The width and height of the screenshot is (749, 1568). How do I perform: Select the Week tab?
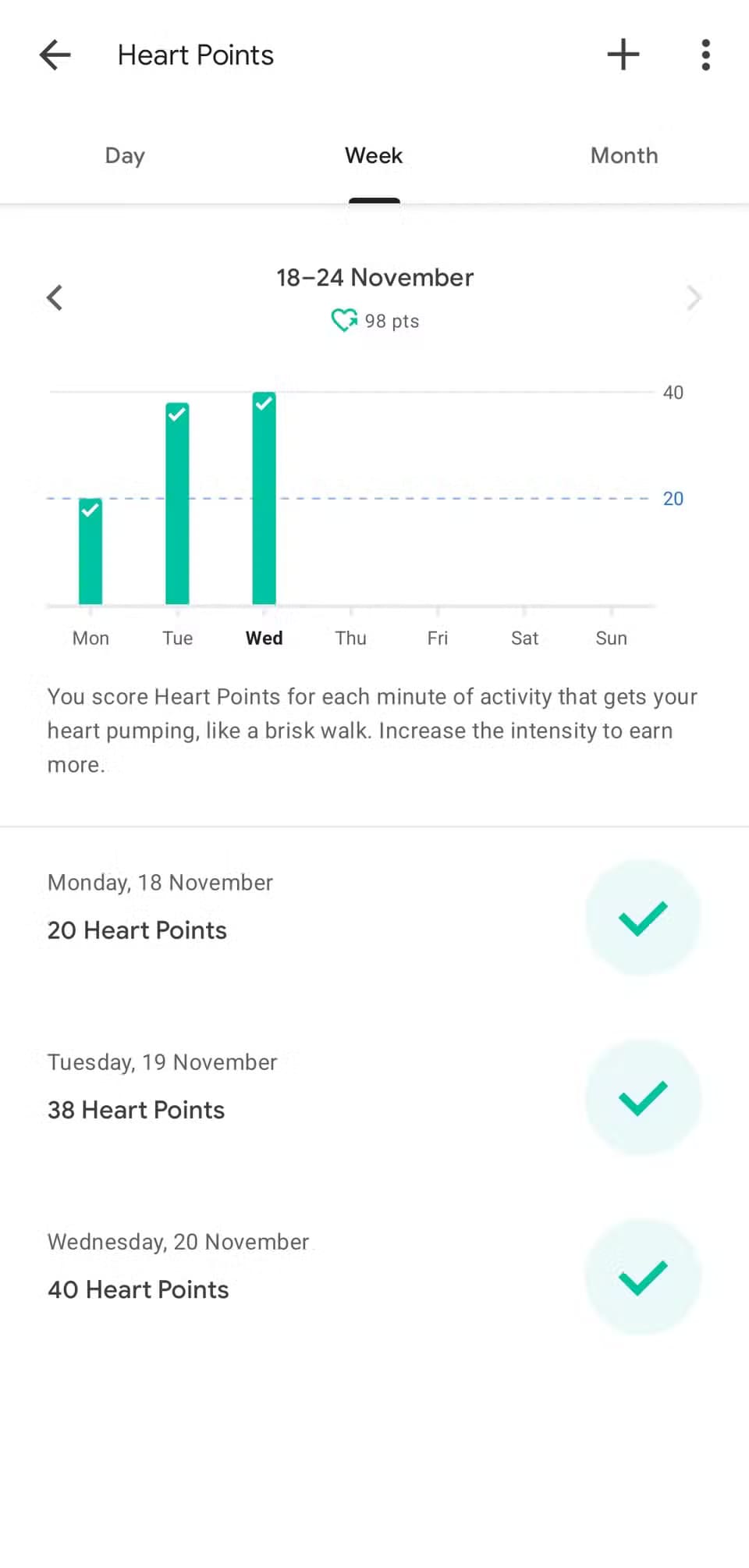[374, 155]
